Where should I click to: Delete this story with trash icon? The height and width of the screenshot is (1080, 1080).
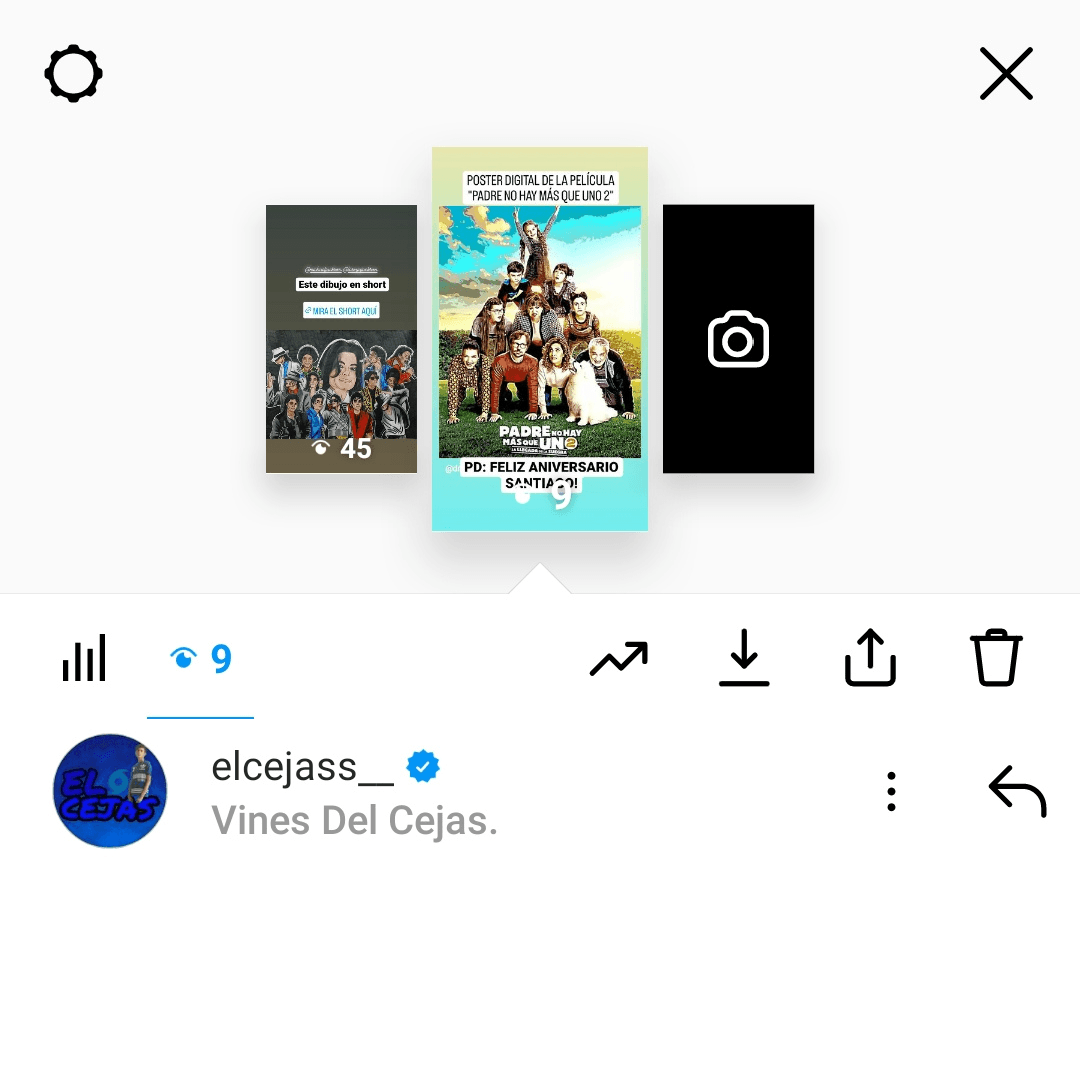tap(996, 658)
